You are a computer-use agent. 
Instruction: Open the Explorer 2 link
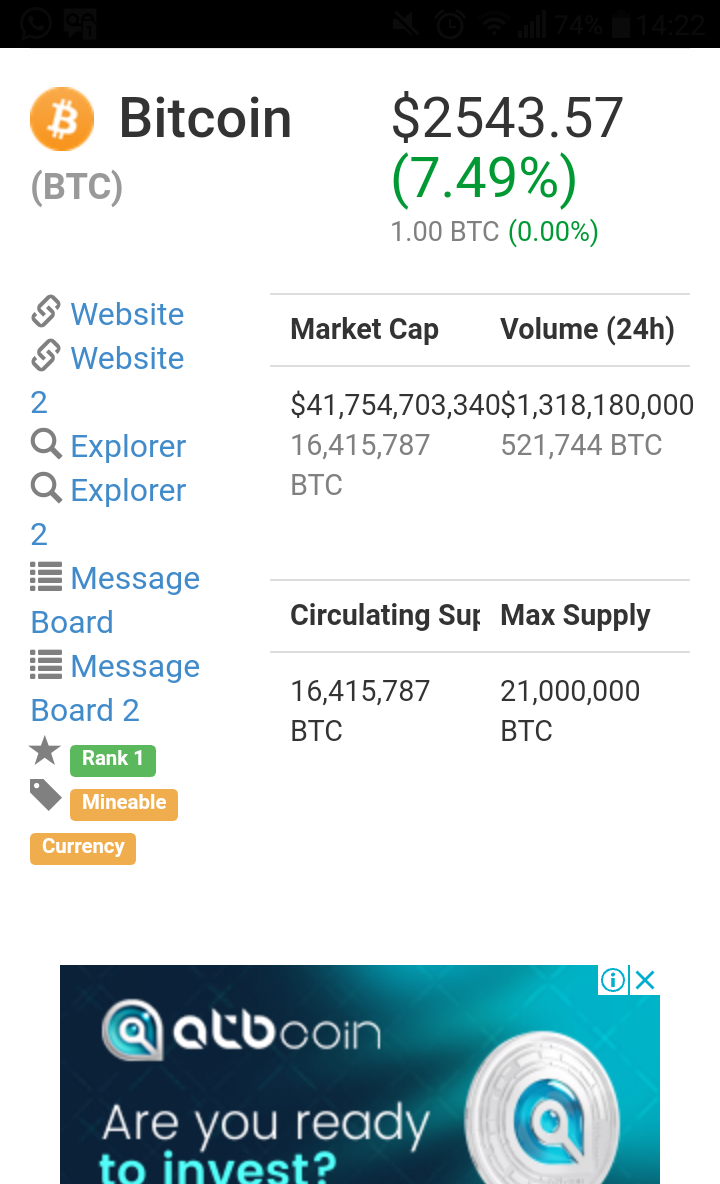(108, 512)
